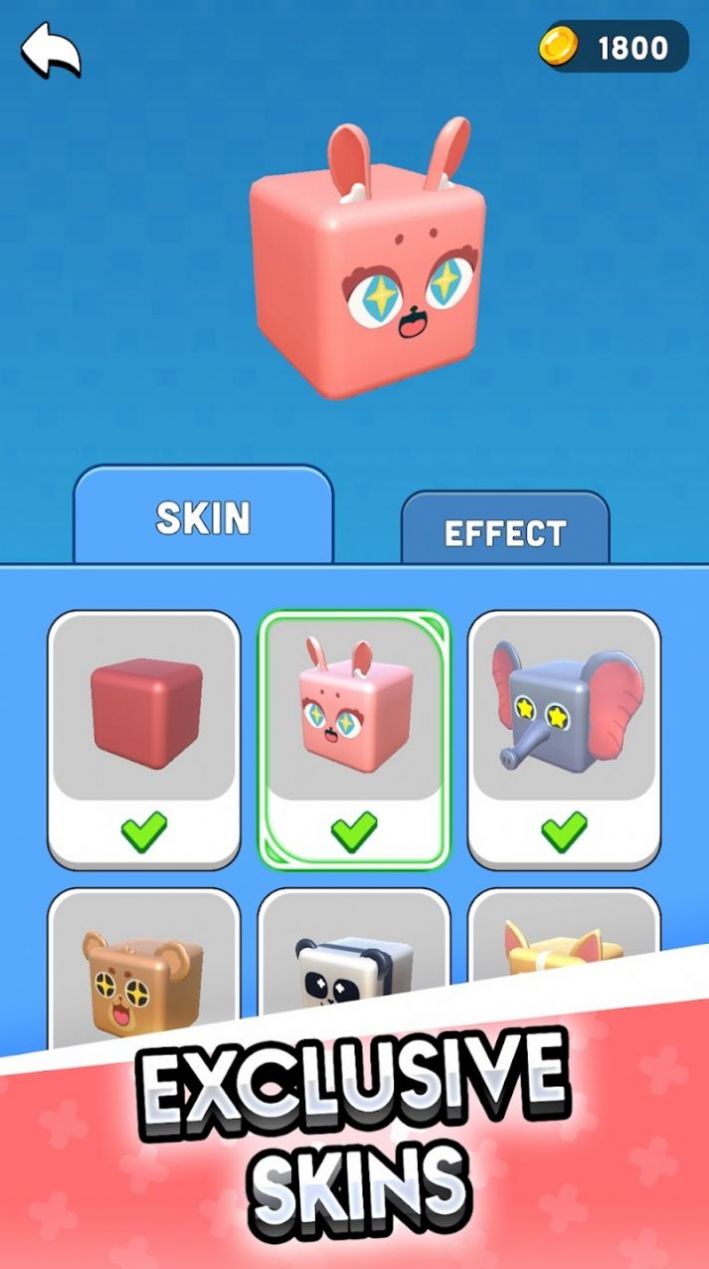This screenshot has height=1269, width=709.
Task: Choose the pink bunny skin
Action: tap(354, 738)
